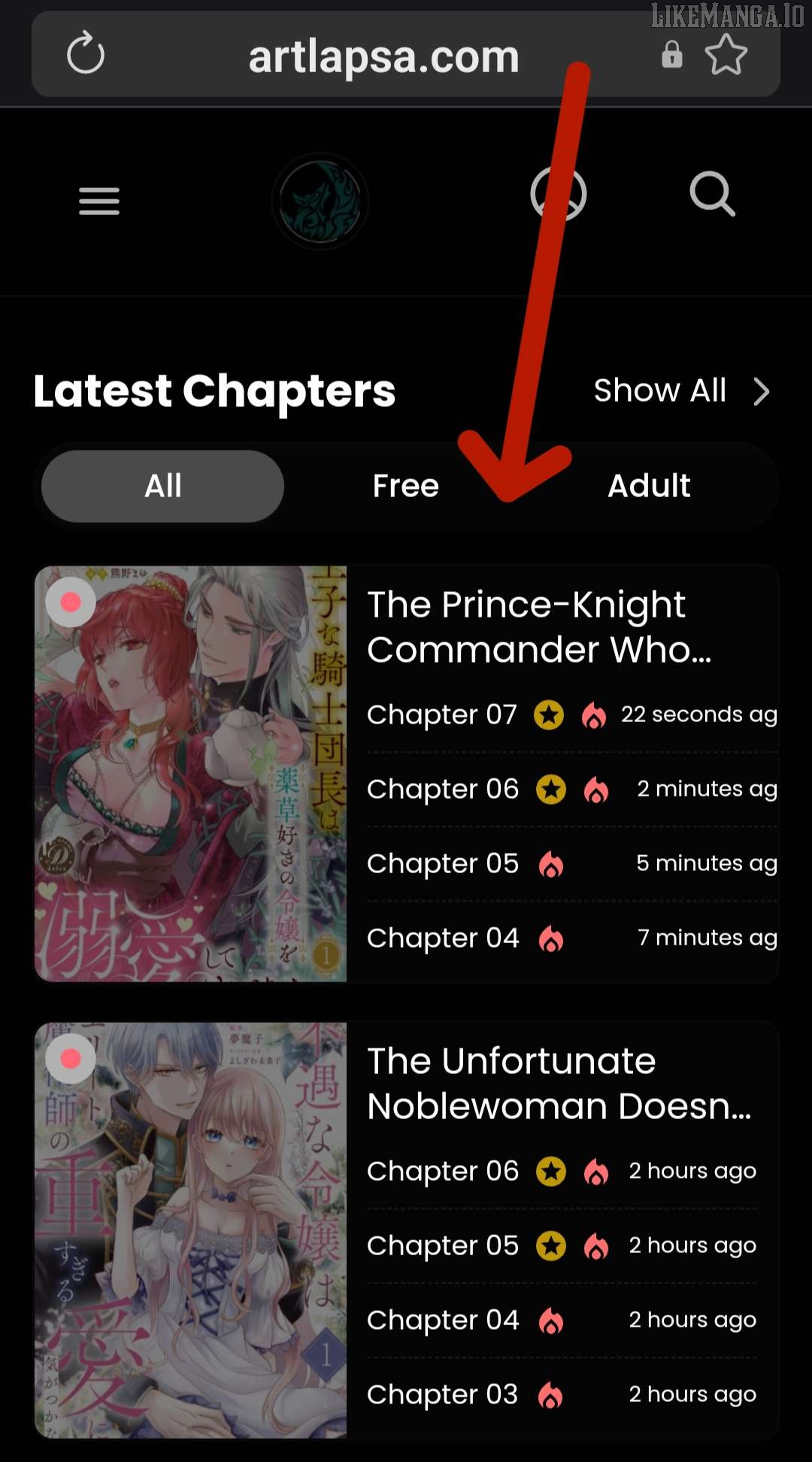Image resolution: width=812 pixels, height=1462 pixels.
Task: Bookmark this page with the star icon
Action: [x=726, y=54]
